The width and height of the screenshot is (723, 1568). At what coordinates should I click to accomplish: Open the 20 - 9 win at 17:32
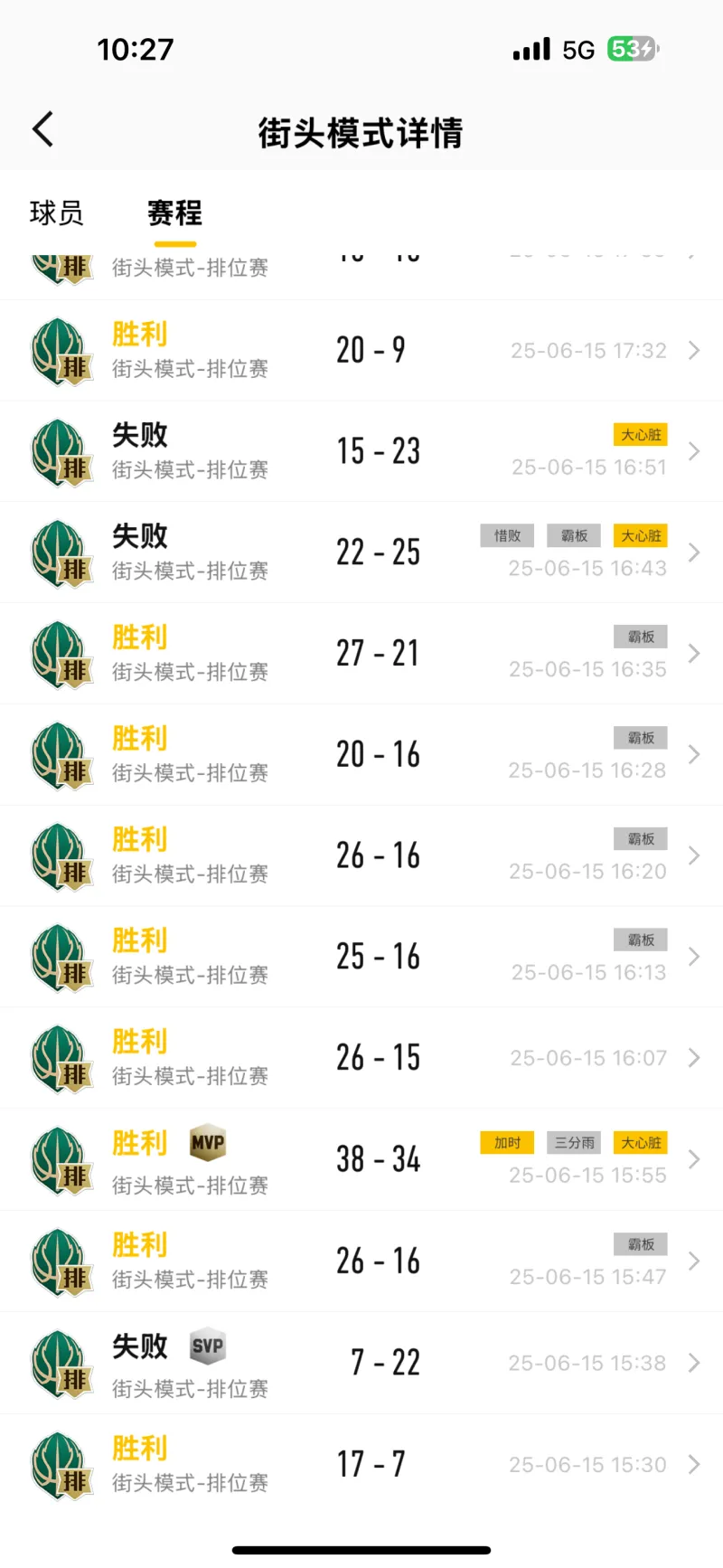(x=361, y=351)
